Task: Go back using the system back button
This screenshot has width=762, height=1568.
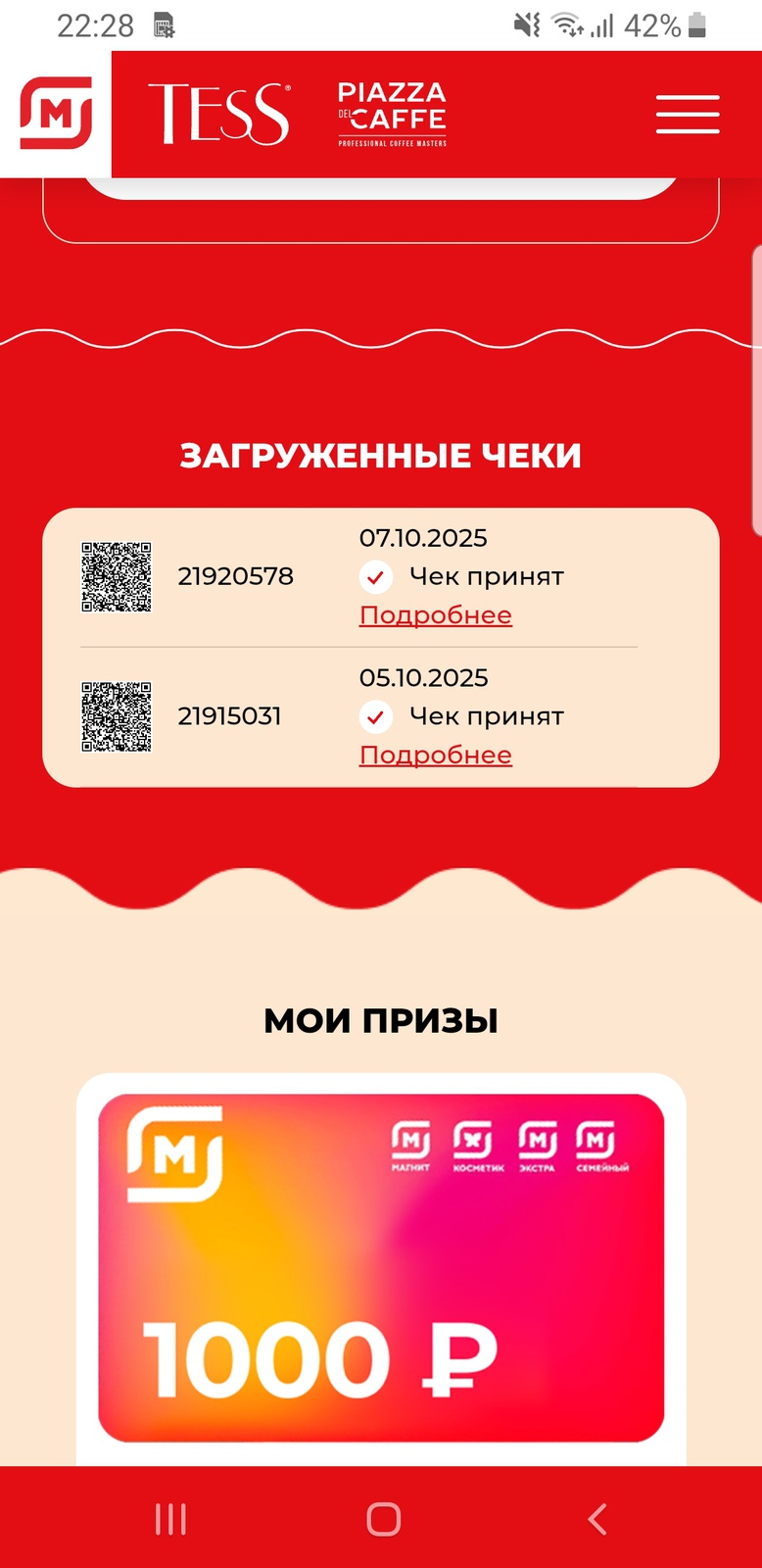Action: coord(596,1519)
